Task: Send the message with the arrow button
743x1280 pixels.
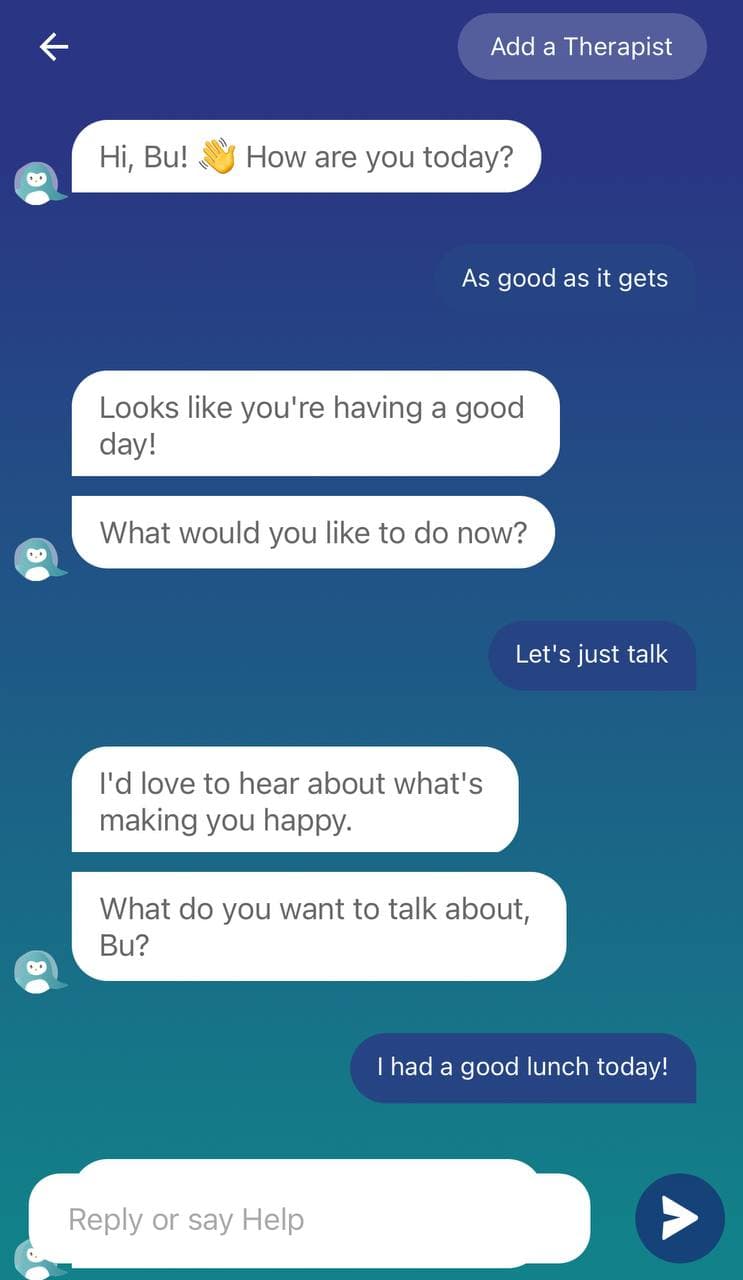Action: click(x=679, y=1218)
